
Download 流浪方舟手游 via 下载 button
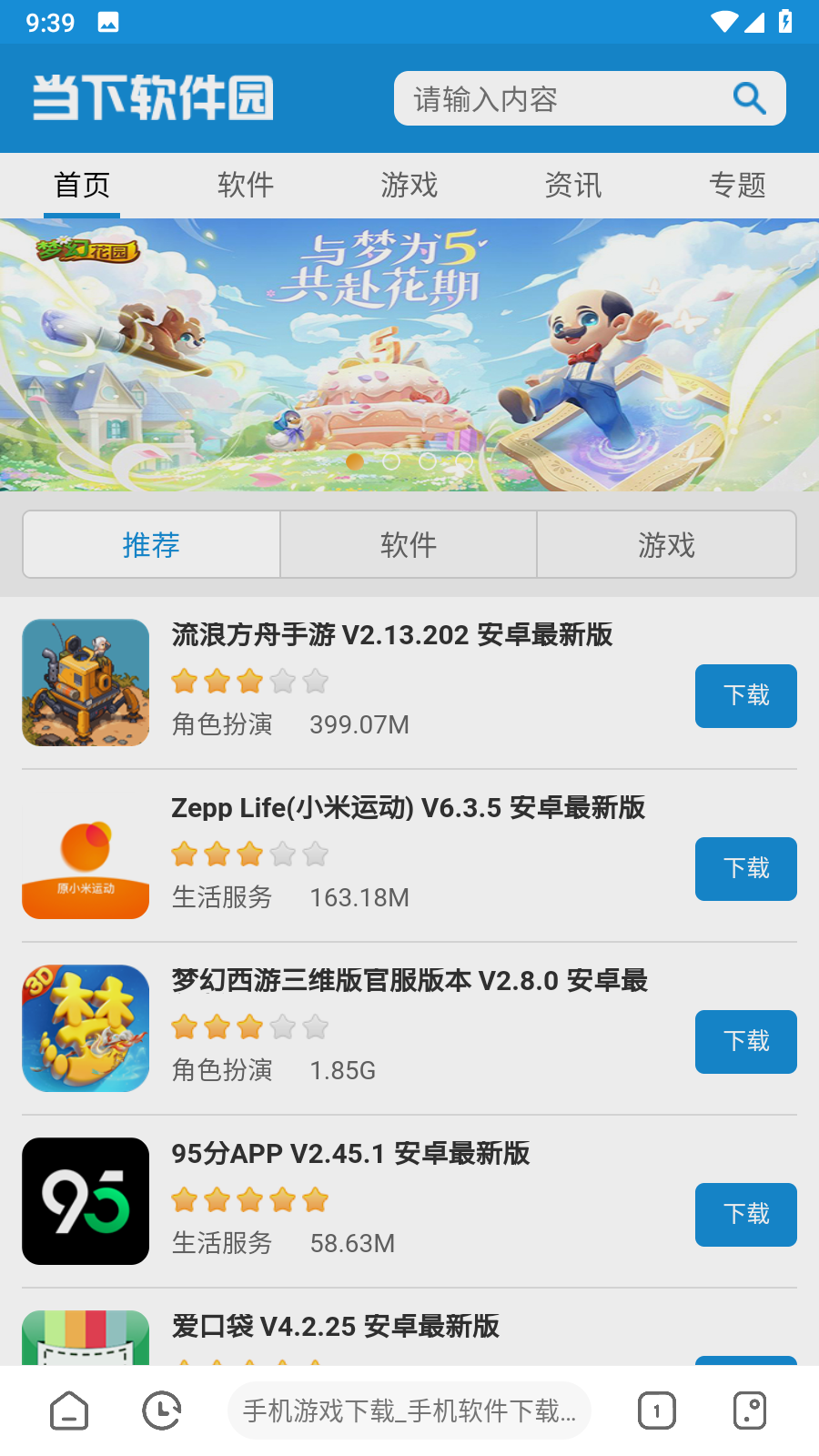tap(745, 696)
